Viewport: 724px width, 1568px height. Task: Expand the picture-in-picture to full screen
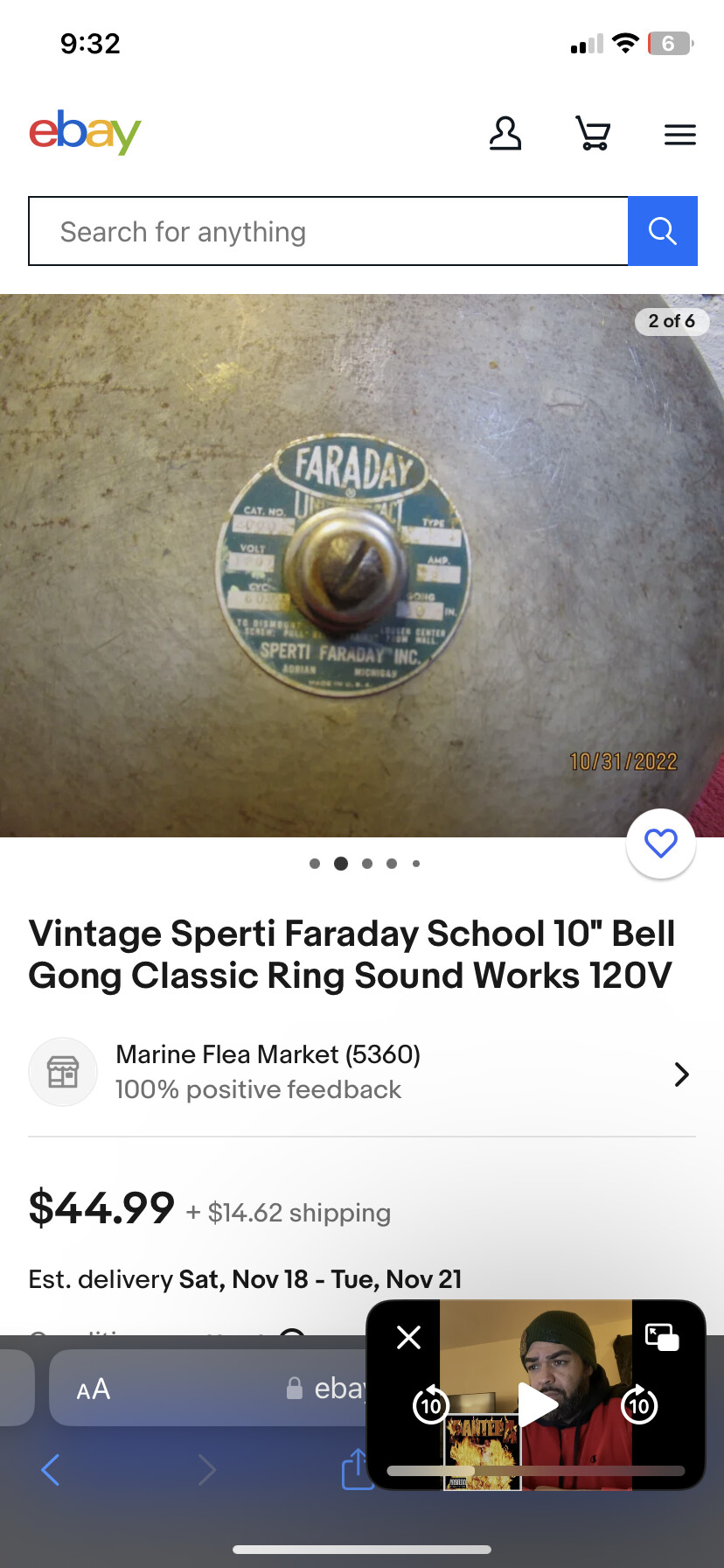coord(662,1337)
